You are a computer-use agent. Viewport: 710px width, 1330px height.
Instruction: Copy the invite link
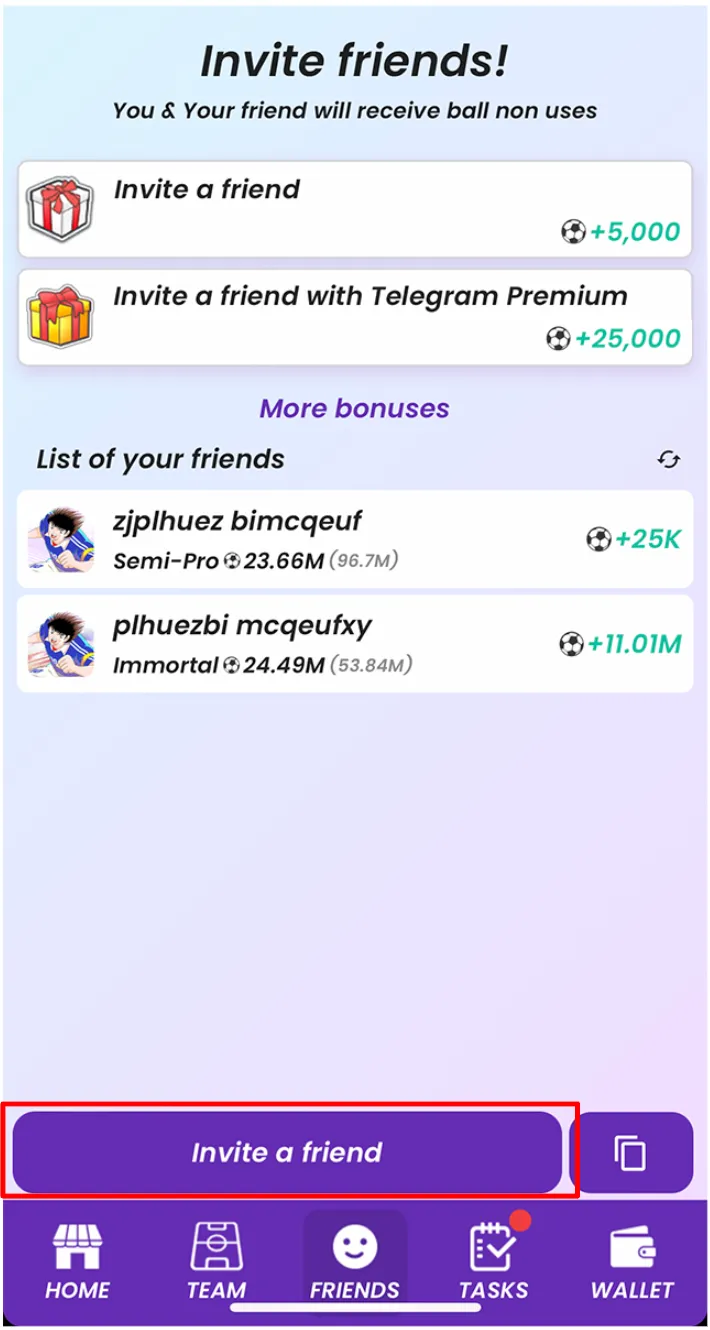(630, 1152)
